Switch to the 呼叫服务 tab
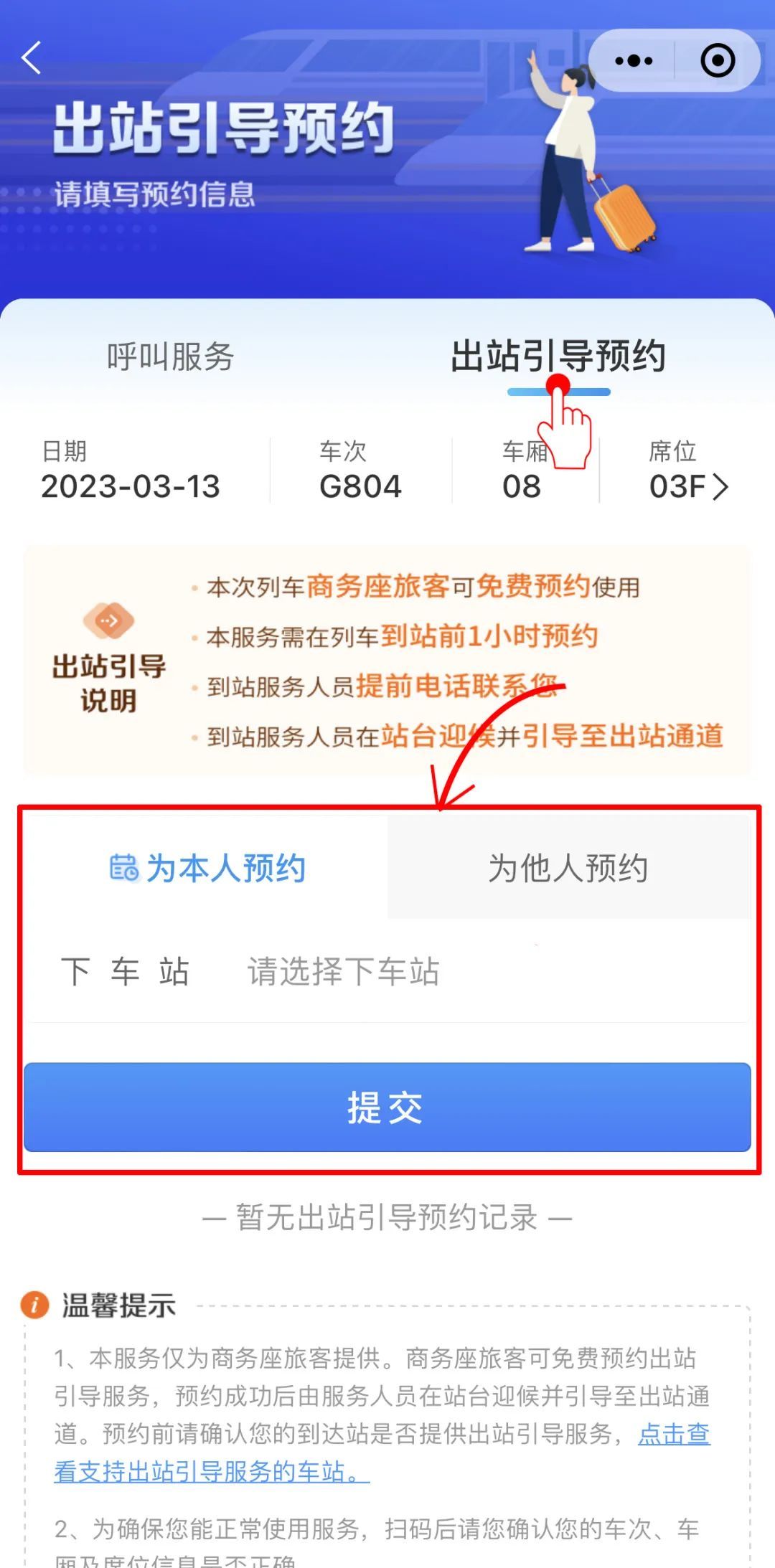Screen dimensions: 775x1568 [x=171, y=356]
